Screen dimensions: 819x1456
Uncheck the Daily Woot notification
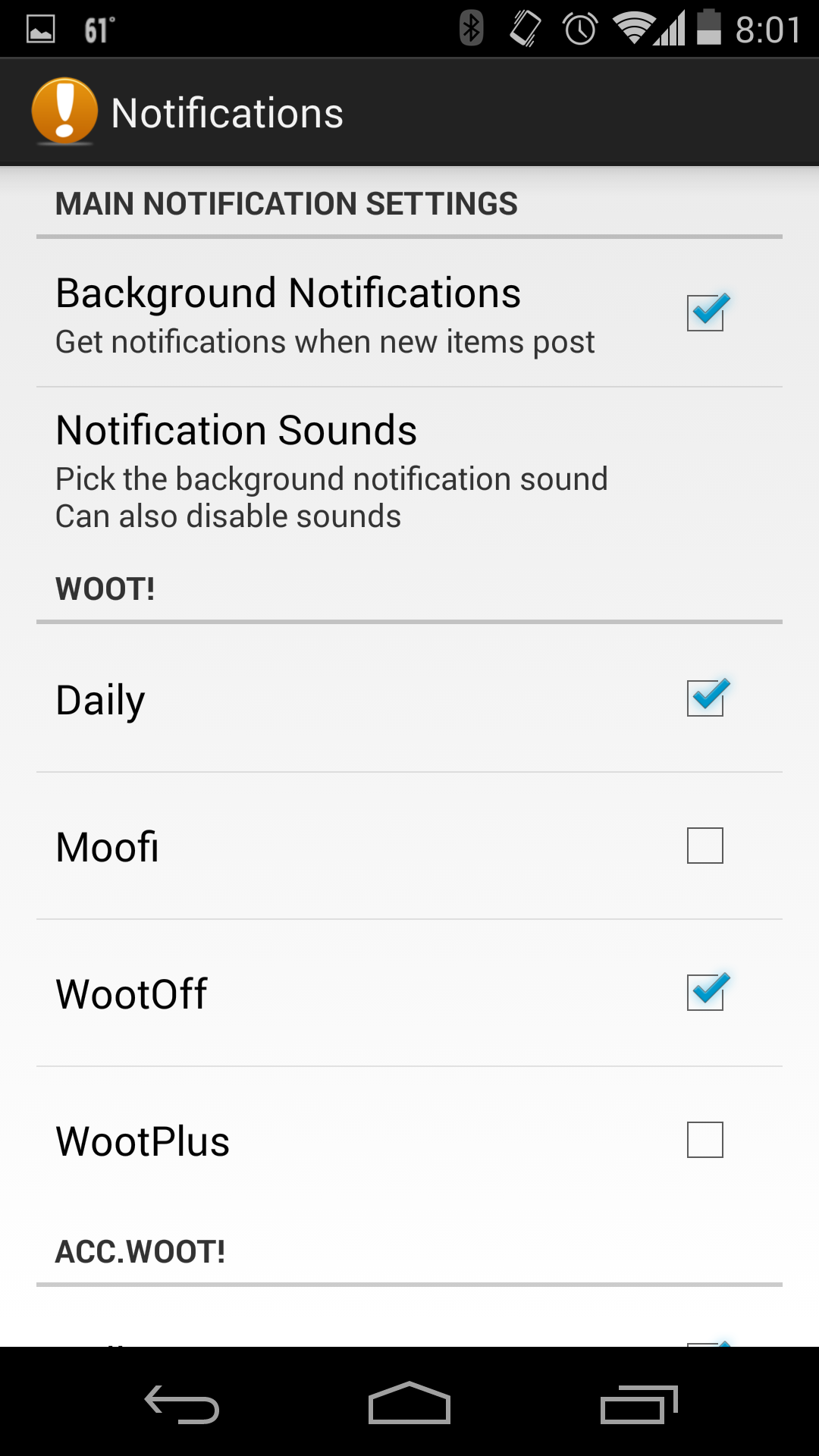(705, 698)
